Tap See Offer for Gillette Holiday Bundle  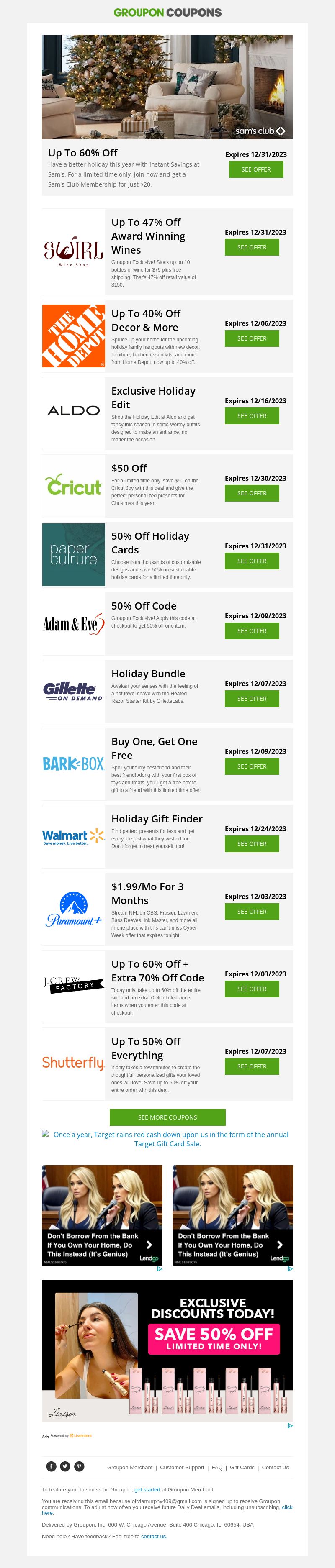[x=252, y=698]
